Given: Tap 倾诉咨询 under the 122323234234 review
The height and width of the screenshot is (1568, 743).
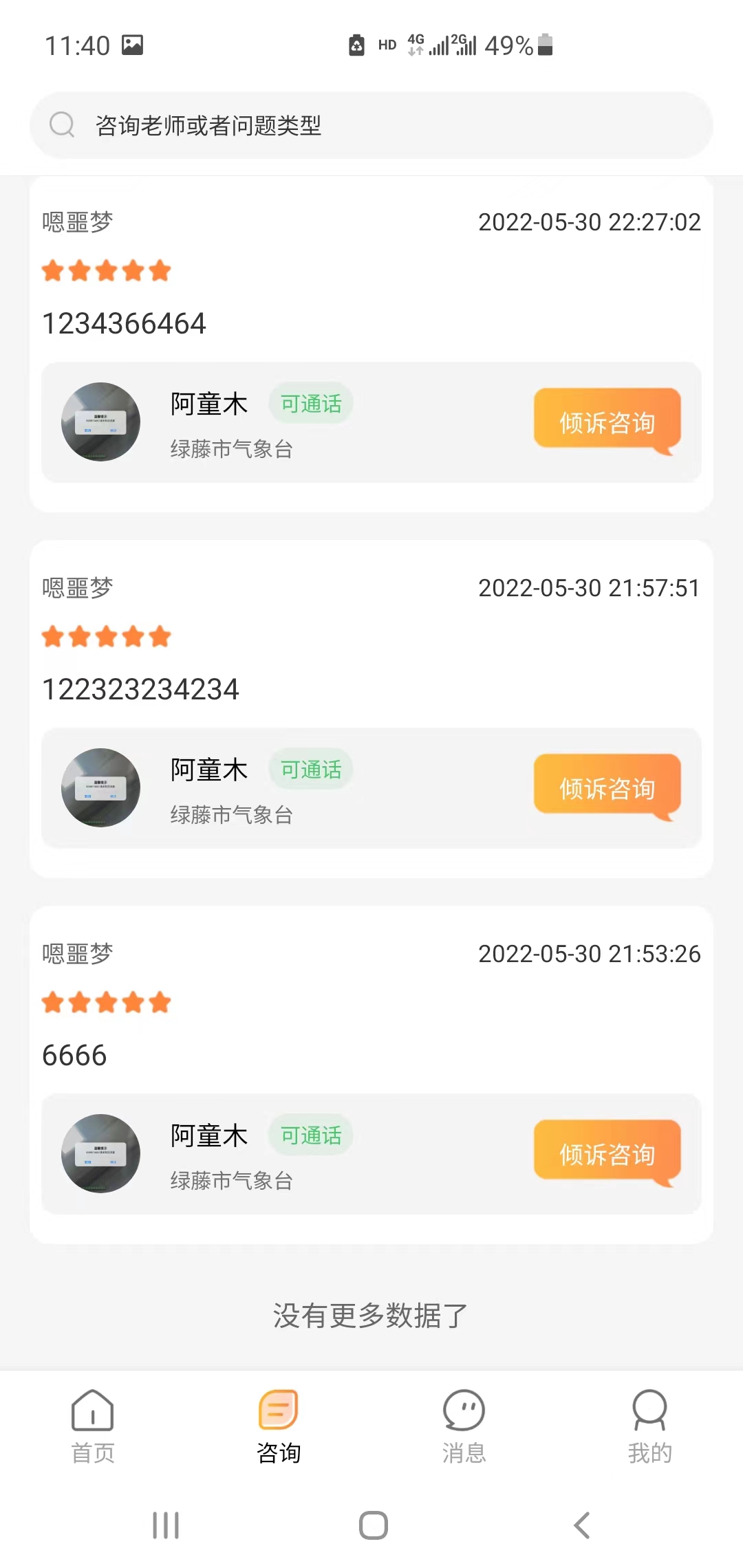Looking at the screenshot, I should (607, 787).
